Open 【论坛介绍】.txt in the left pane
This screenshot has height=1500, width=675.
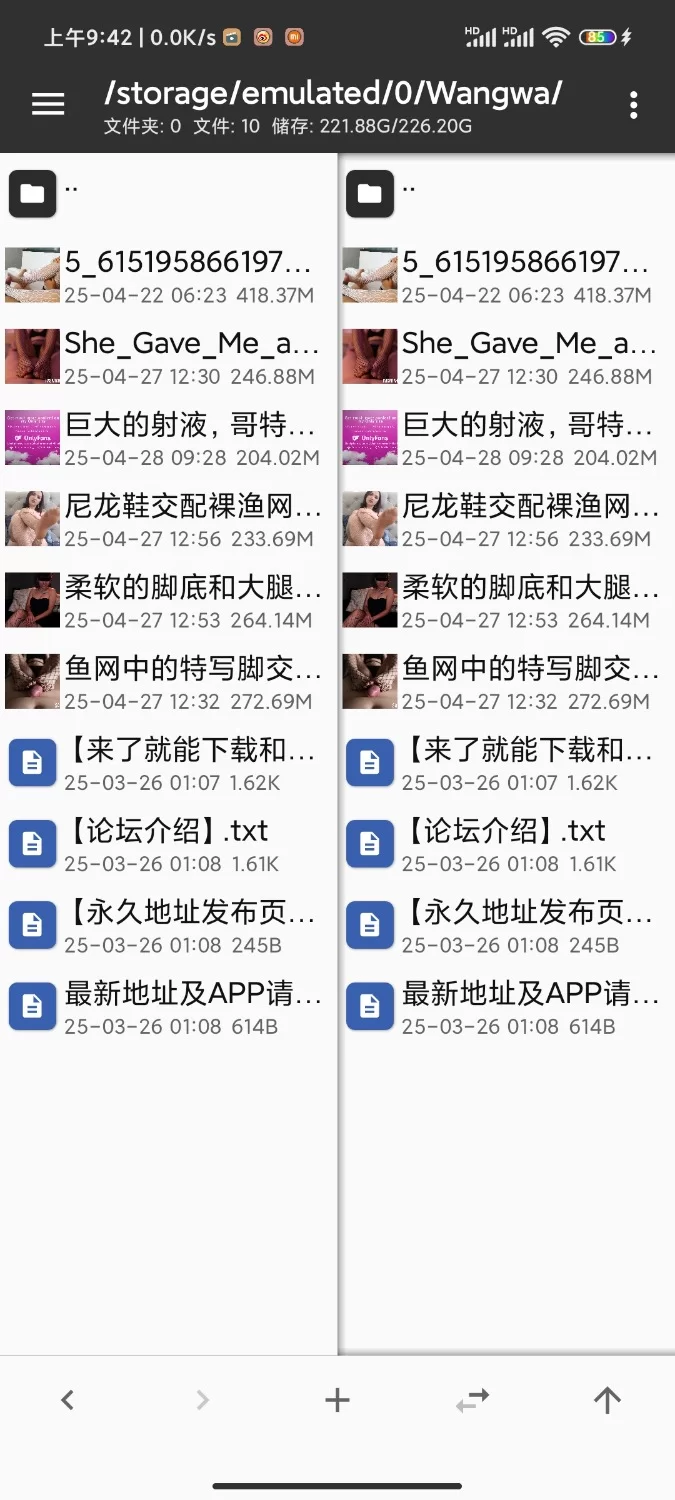click(x=166, y=843)
